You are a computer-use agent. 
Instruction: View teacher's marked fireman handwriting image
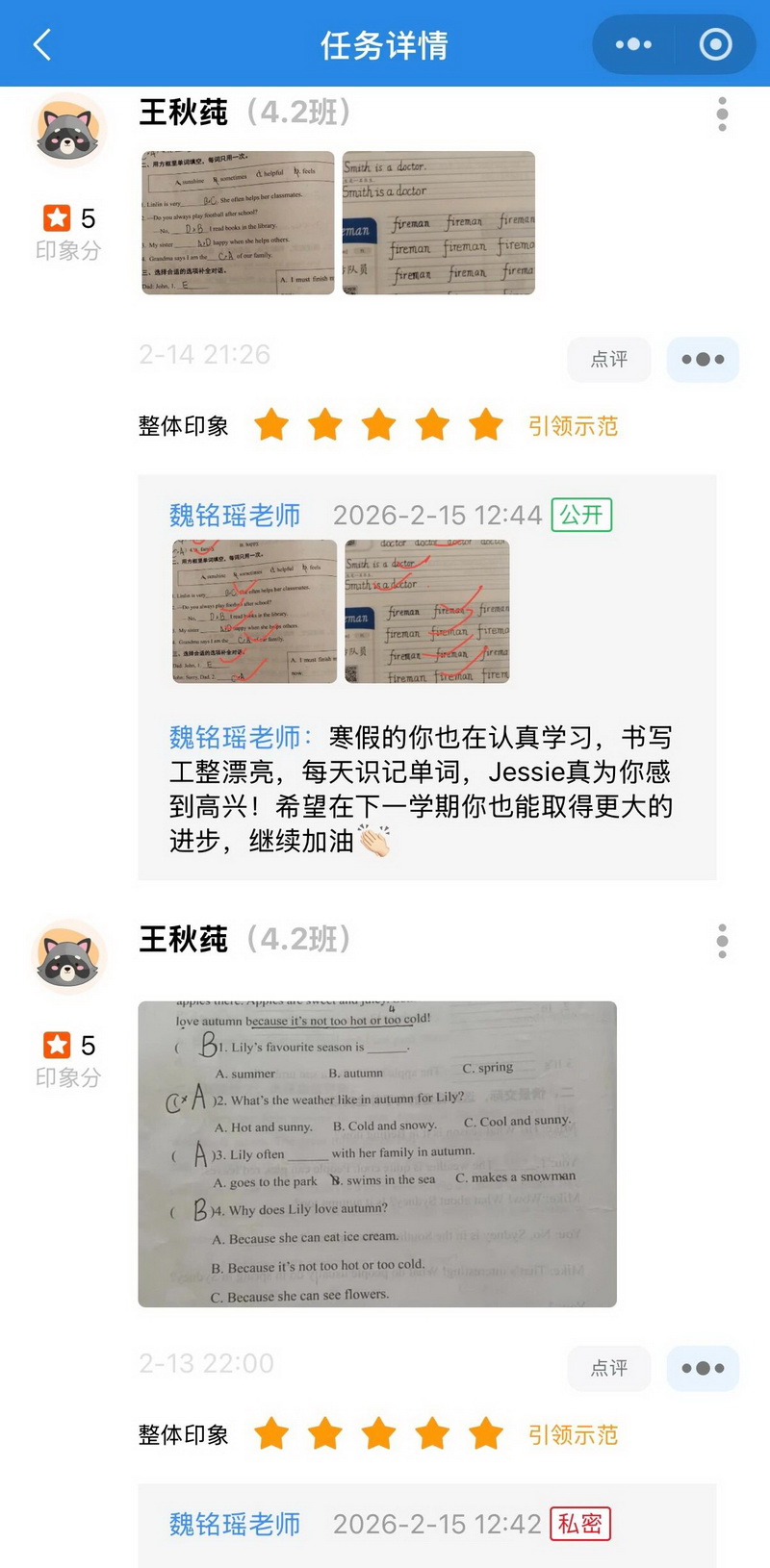pos(427,611)
